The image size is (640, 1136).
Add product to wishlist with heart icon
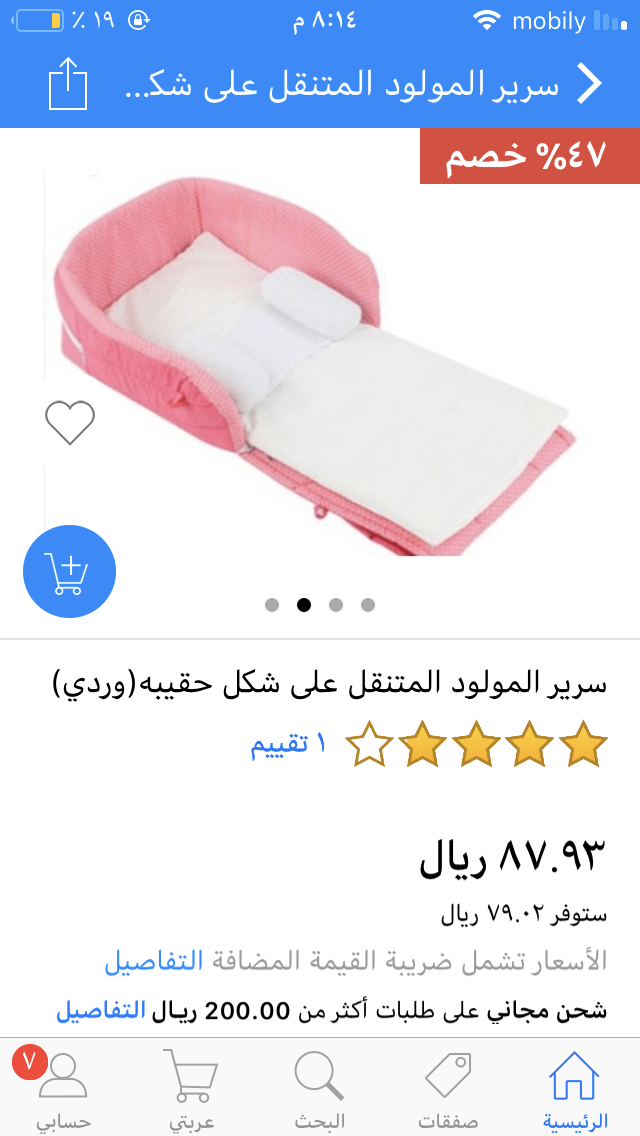pyautogui.click(x=69, y=422)
